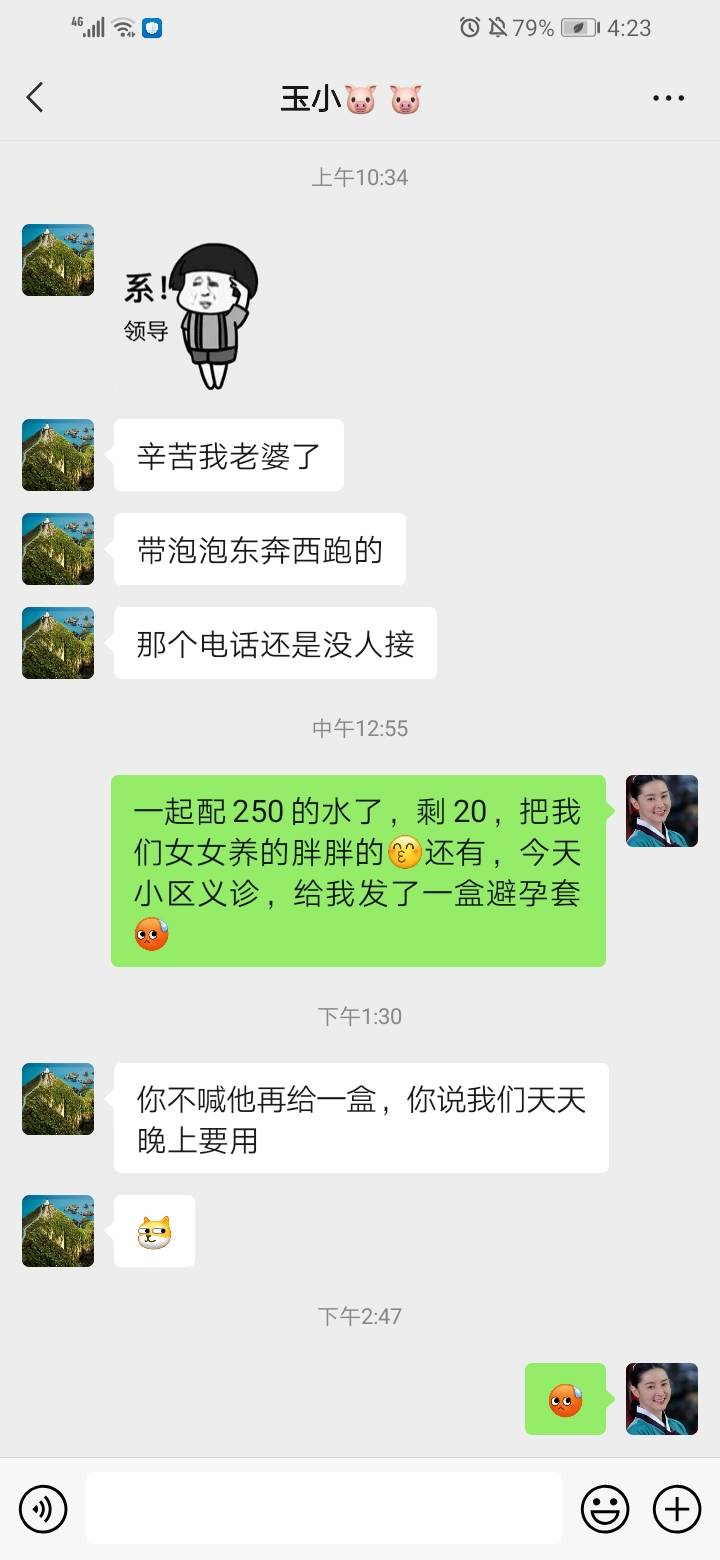The height and width of the screenshot is (1560, 720).
Task: Open the emoji picker smiley icon
Action: (606, 1507)
